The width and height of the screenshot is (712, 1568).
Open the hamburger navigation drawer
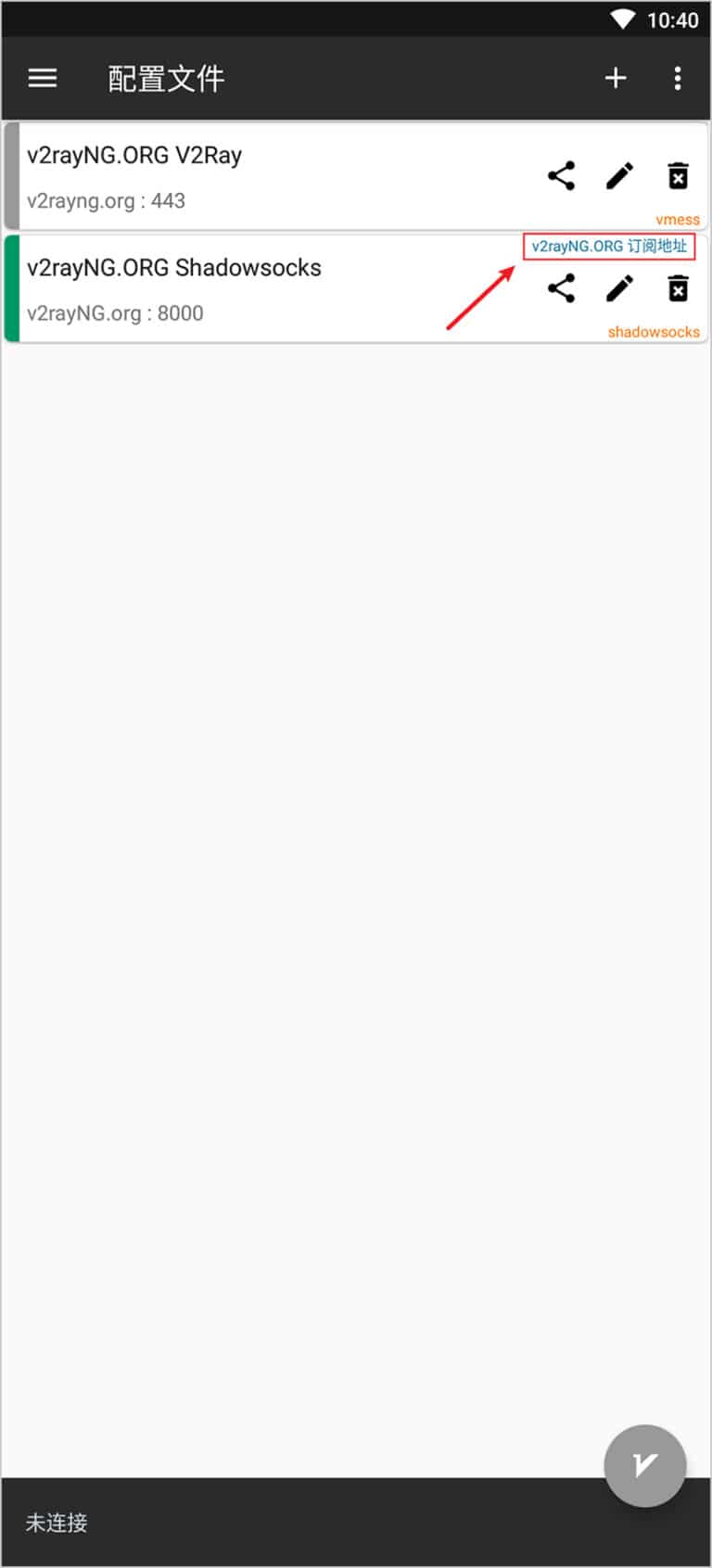point(43,79)
